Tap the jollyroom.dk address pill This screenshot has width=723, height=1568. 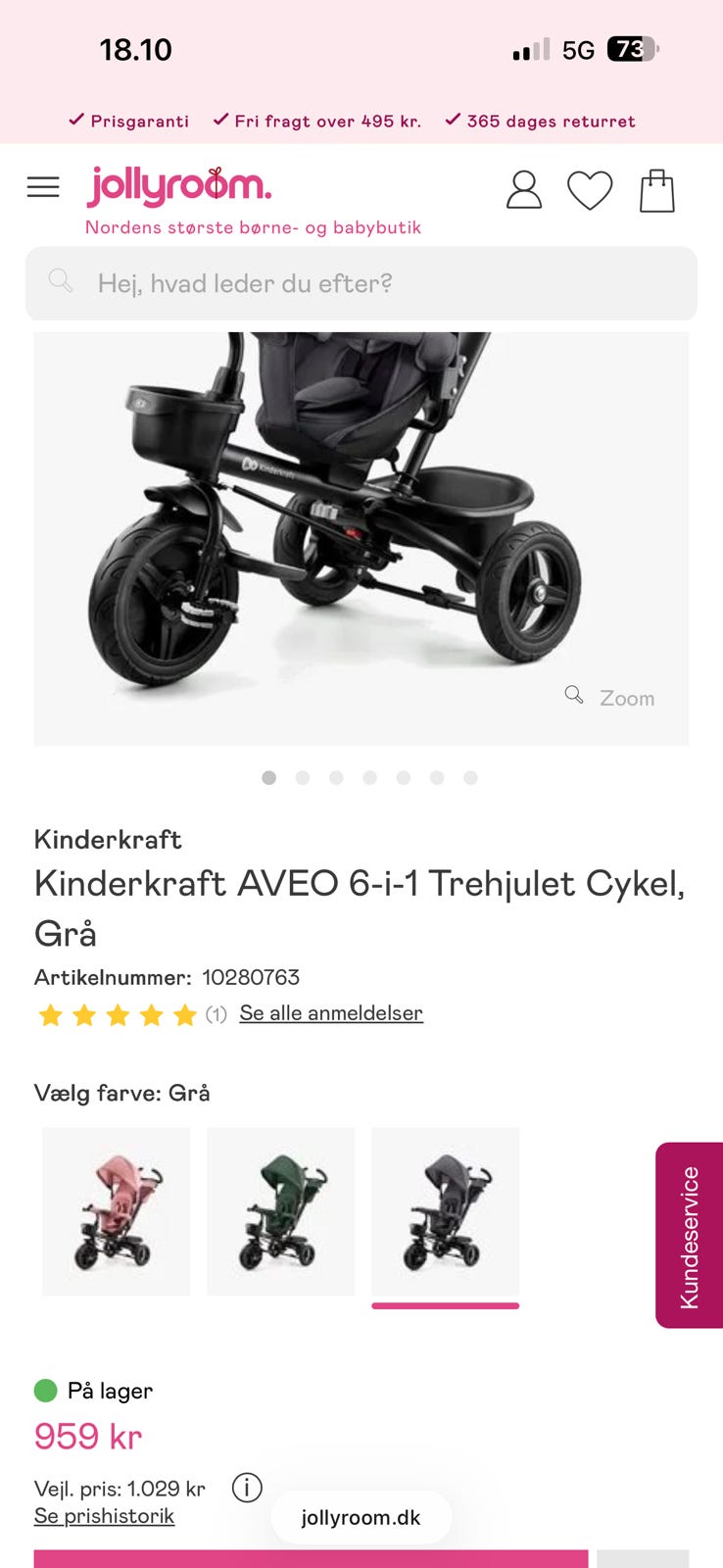[361, 1517]
